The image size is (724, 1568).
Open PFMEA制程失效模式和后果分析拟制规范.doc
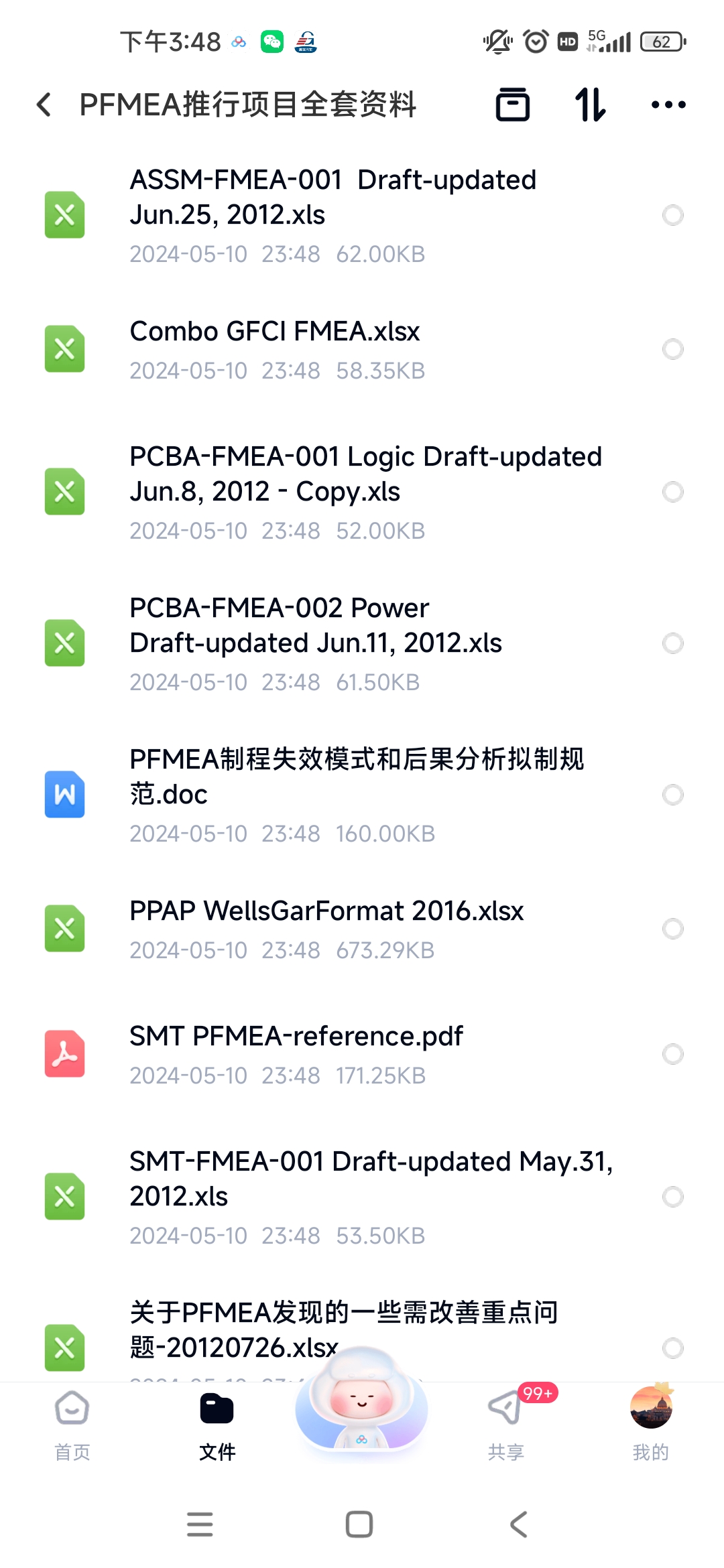pyautogui.click(x=362, y=795)
